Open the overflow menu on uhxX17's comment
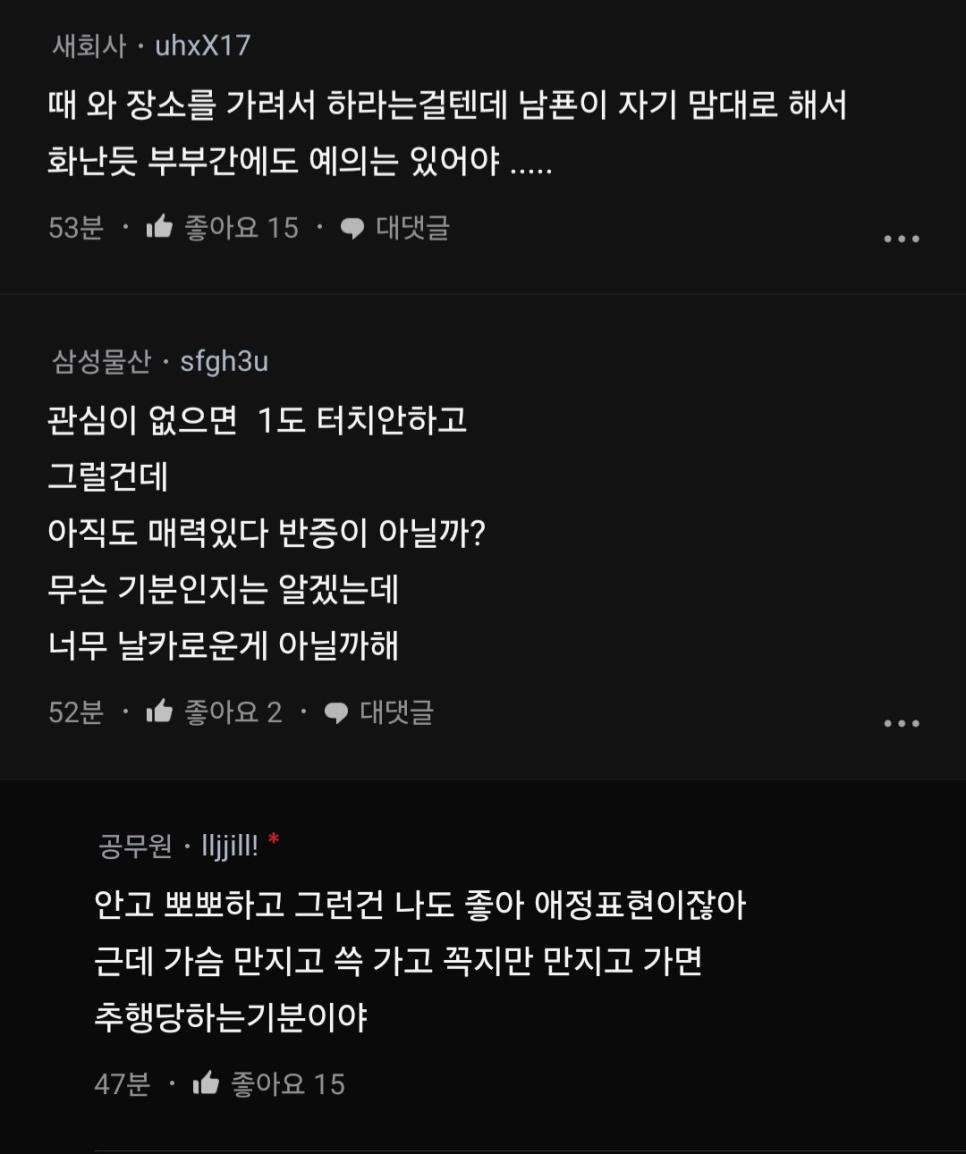 [901, 239]
